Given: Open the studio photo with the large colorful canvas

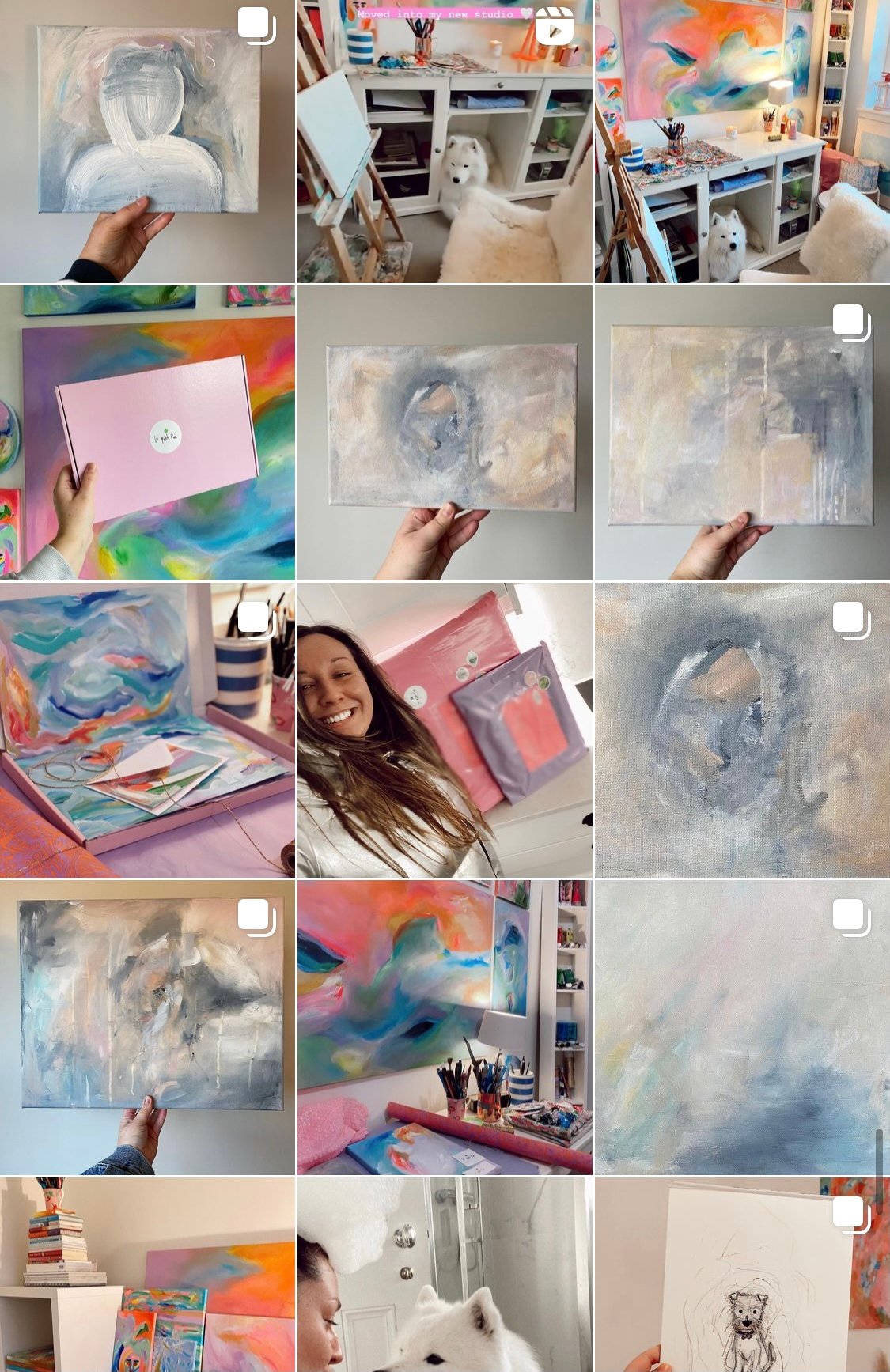Looking at the screenshot, I should [742, 142].
